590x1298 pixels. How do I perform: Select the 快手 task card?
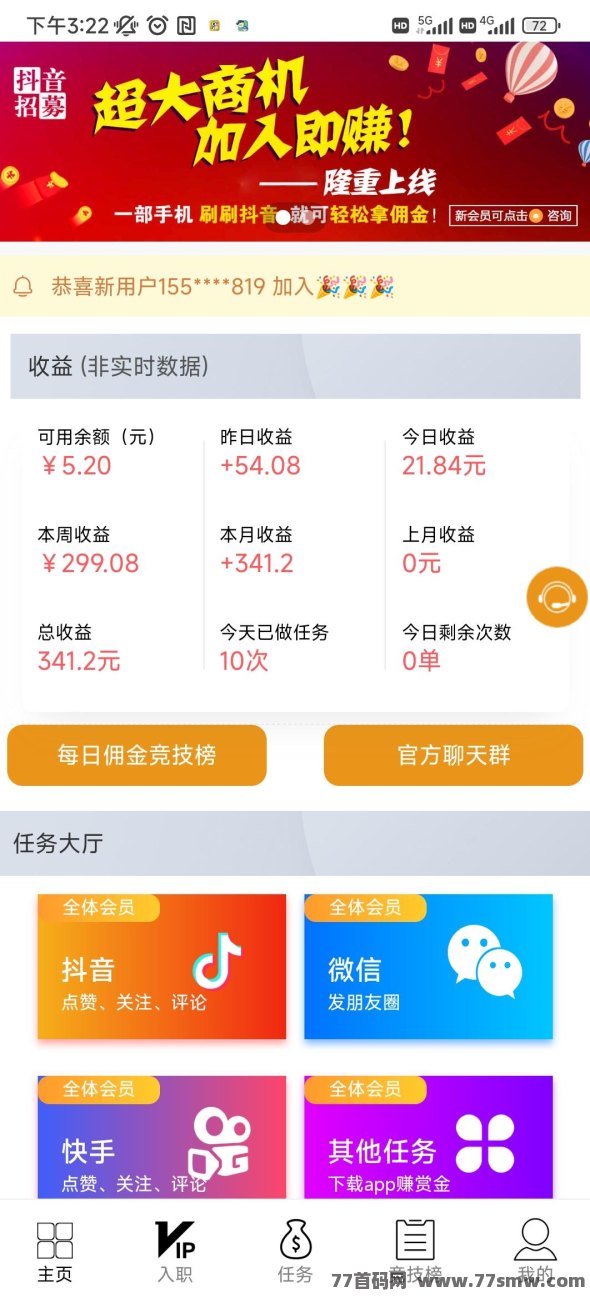[x=162, y=1137]
